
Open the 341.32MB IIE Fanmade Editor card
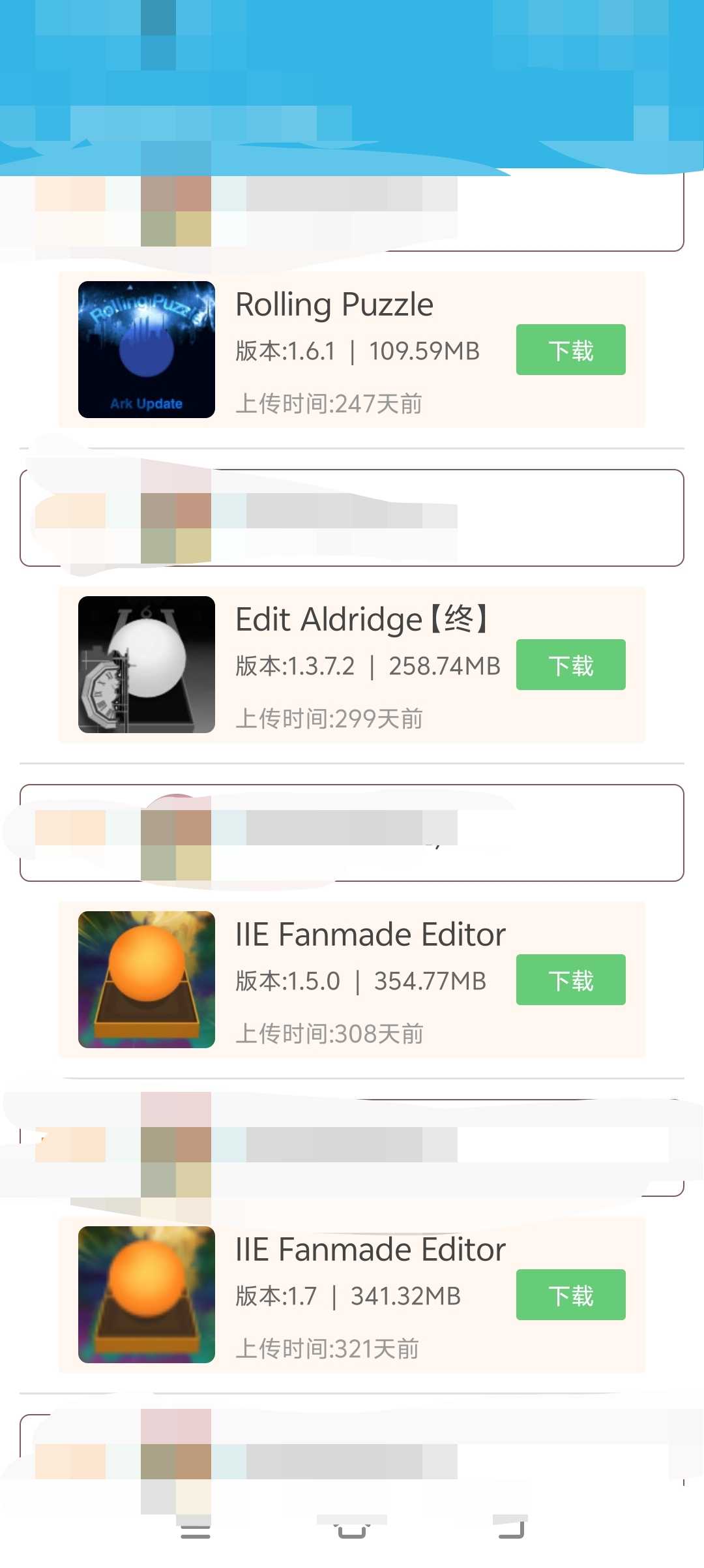pos(352,1295)
